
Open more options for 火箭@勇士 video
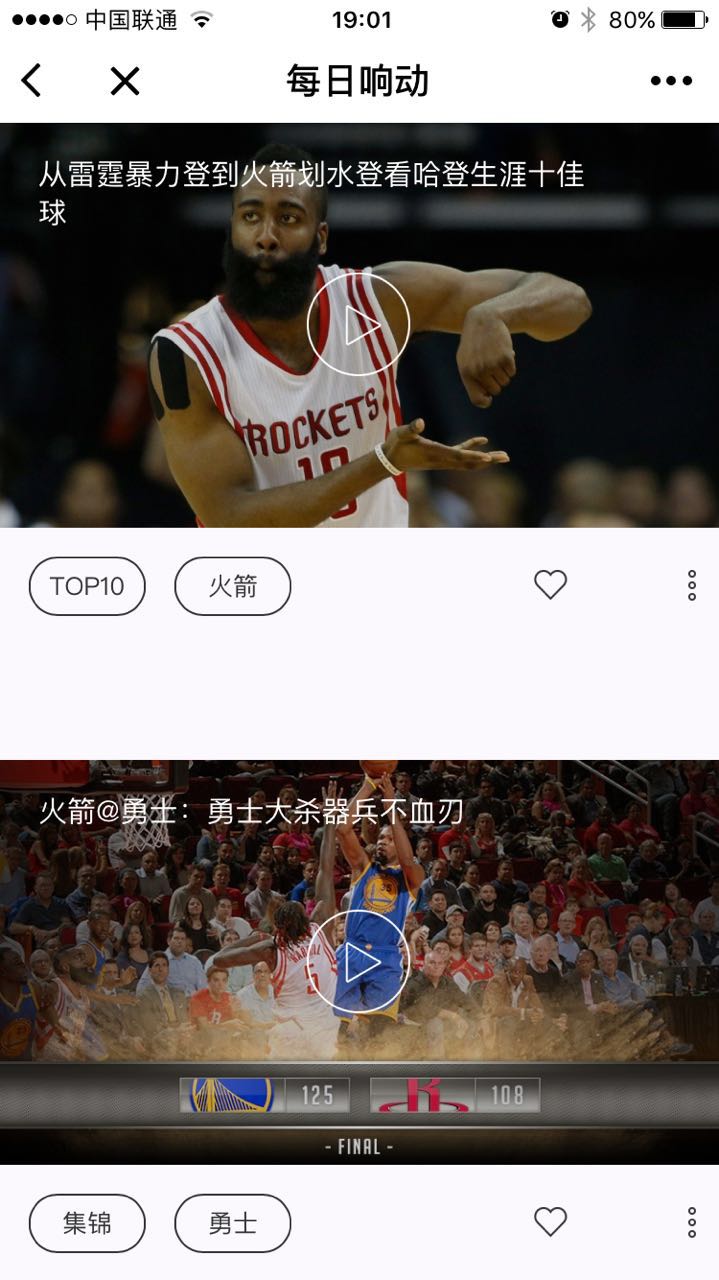tap(691, 1222)
